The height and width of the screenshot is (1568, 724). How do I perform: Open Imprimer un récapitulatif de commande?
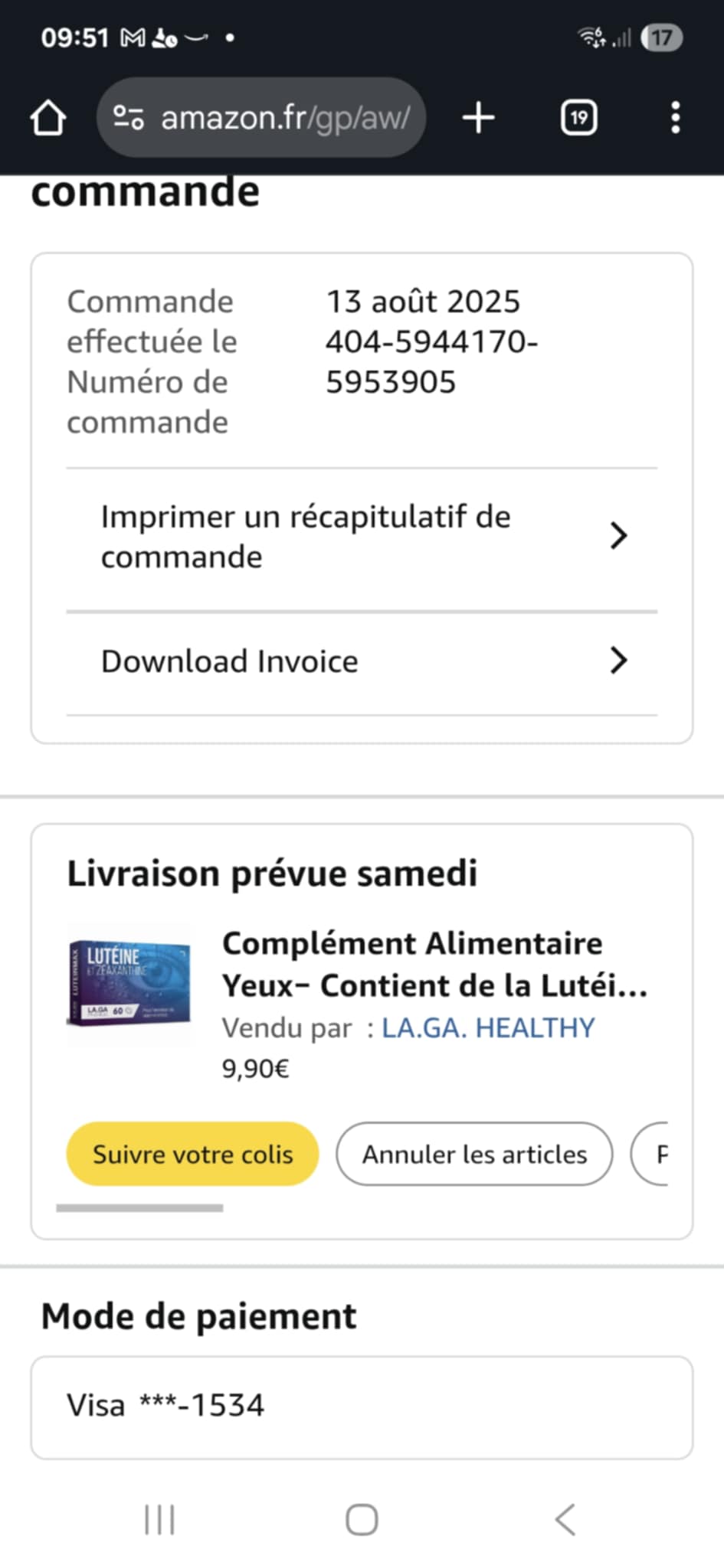362,537
